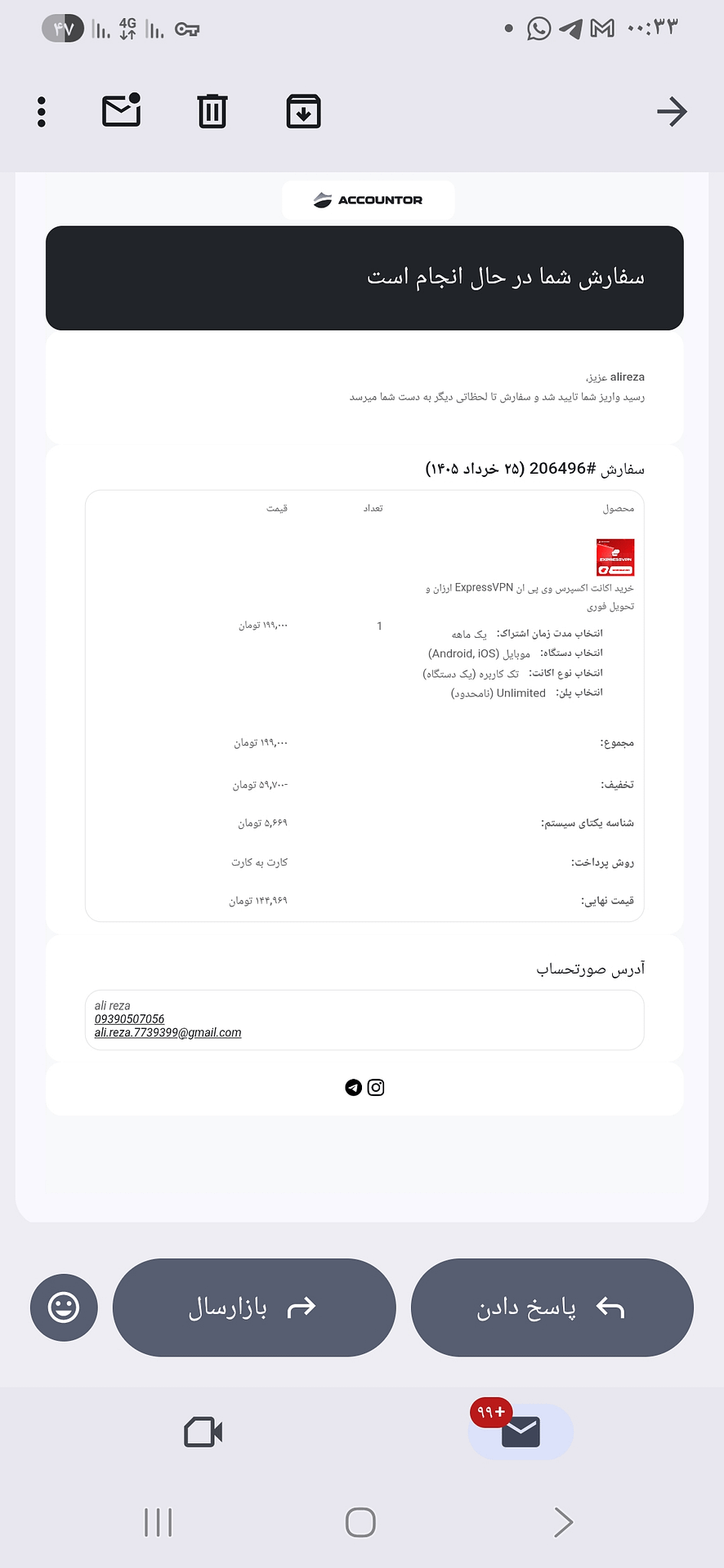Archive this email
Viewport: 724px width, 1568px height.
pyautogui.click(x=303, y=112)
